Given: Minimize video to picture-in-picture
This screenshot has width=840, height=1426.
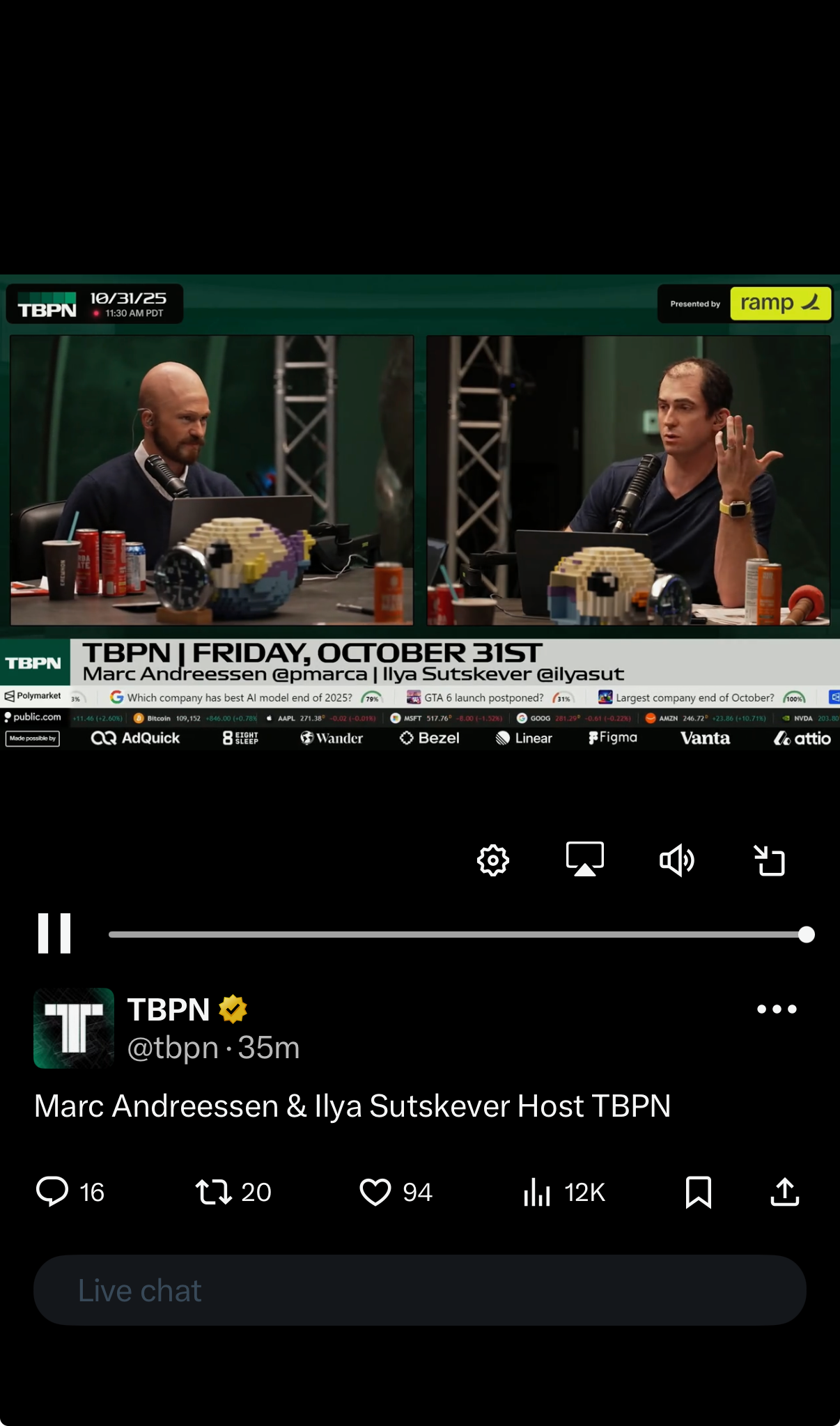Looking at the screenshot, I should 770,860.
